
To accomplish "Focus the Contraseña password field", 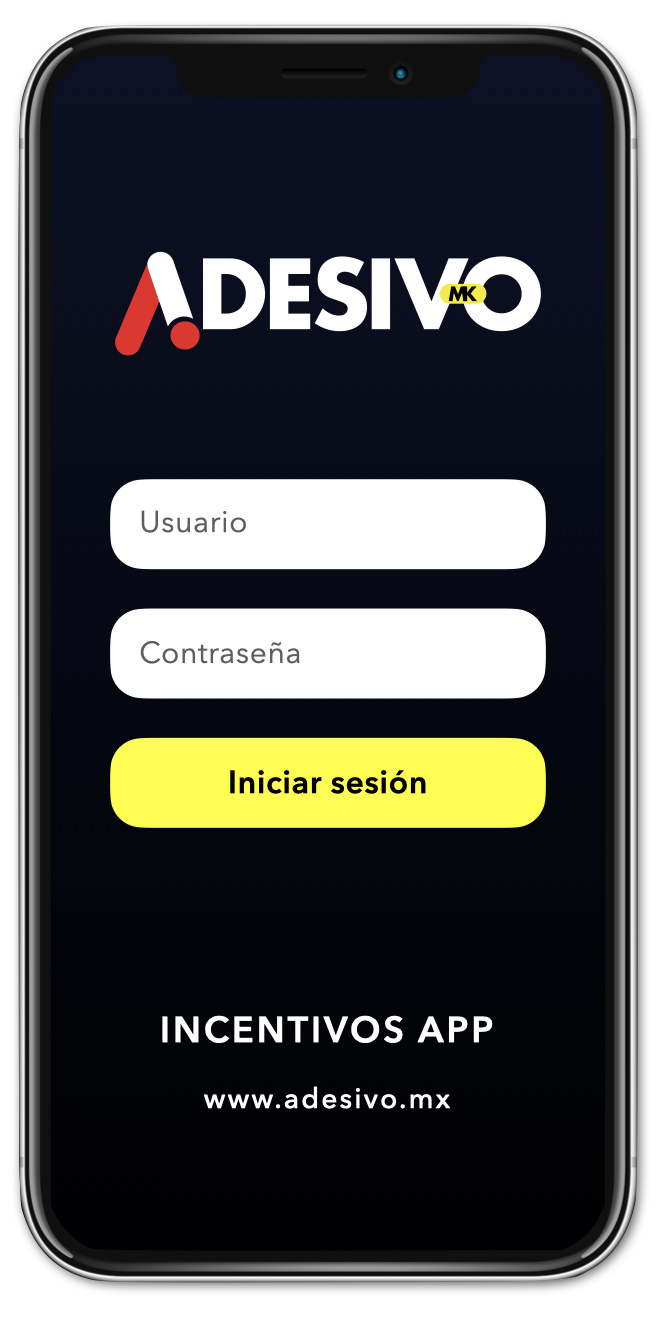I will (327, 654).
